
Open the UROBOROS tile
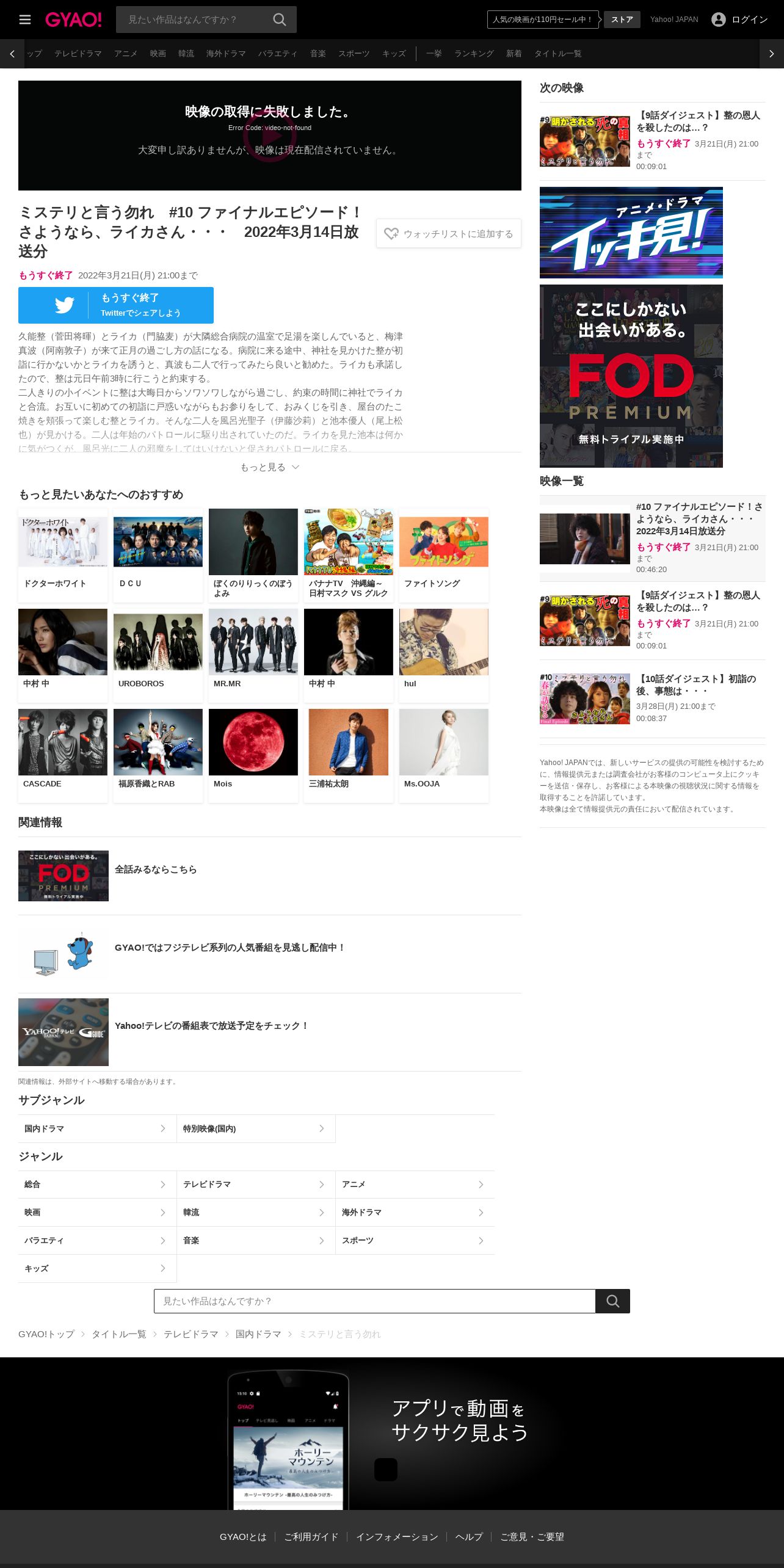158,655
